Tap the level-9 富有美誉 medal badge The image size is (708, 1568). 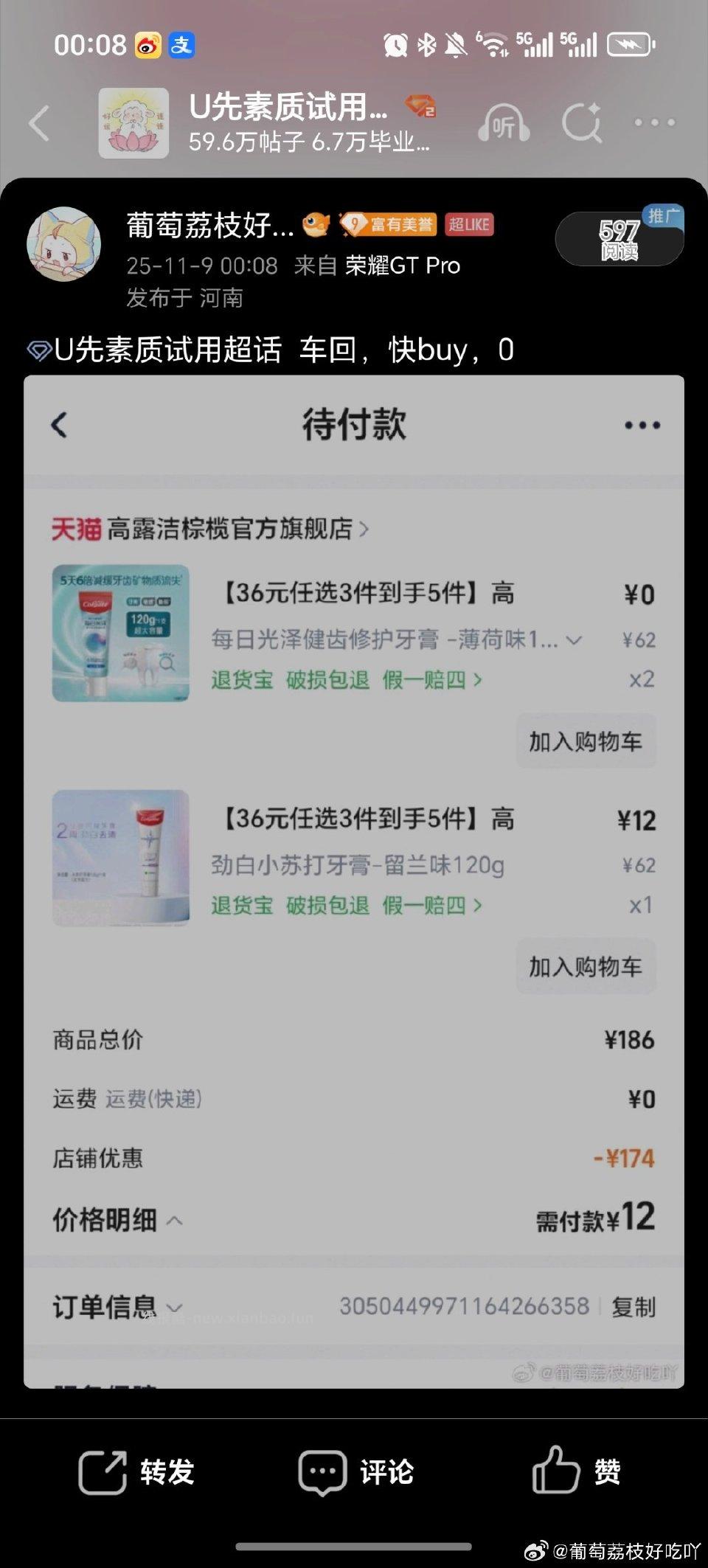coord(391,225)
